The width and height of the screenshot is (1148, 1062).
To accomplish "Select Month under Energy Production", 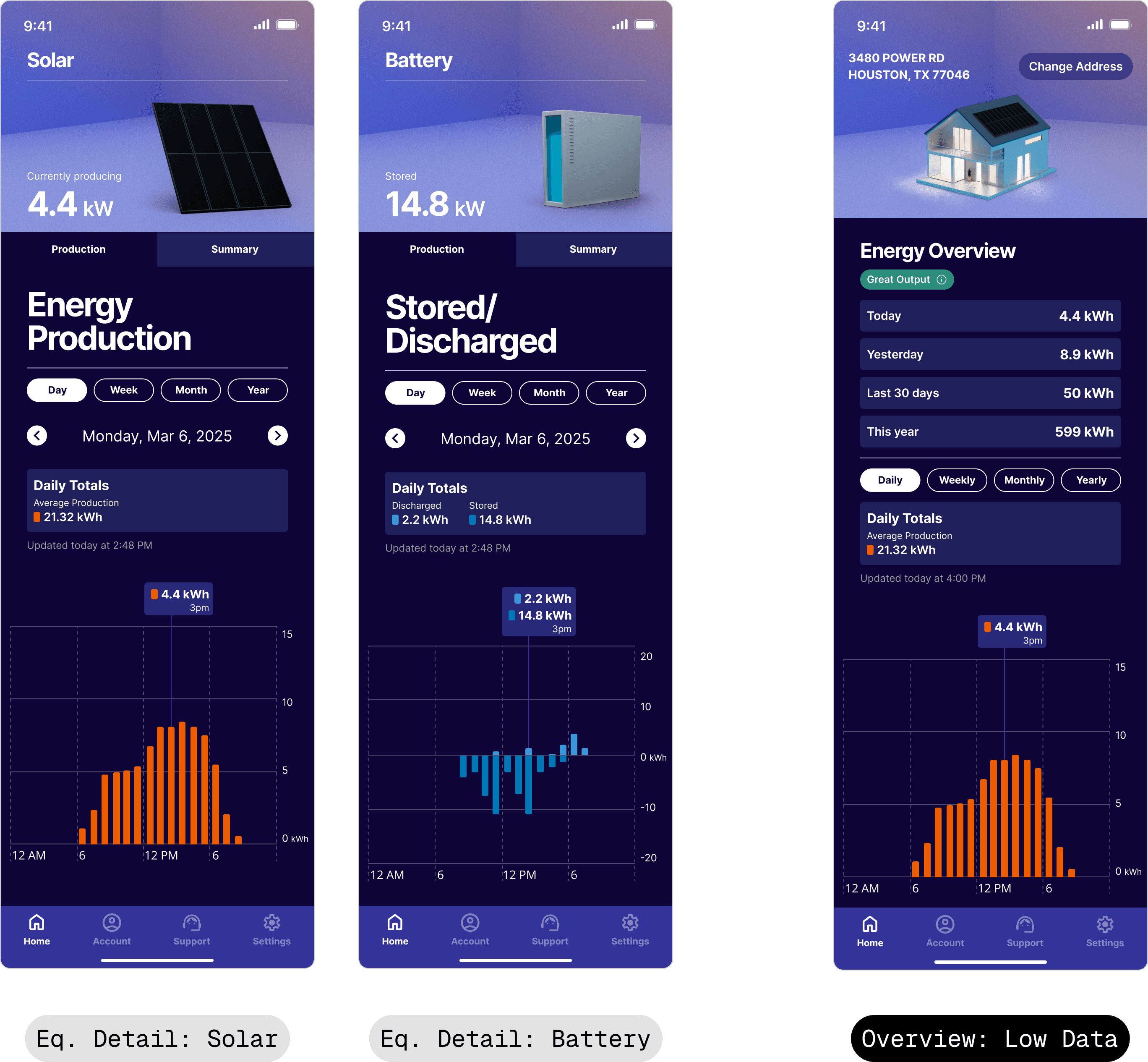I will [x=190, y=390].
